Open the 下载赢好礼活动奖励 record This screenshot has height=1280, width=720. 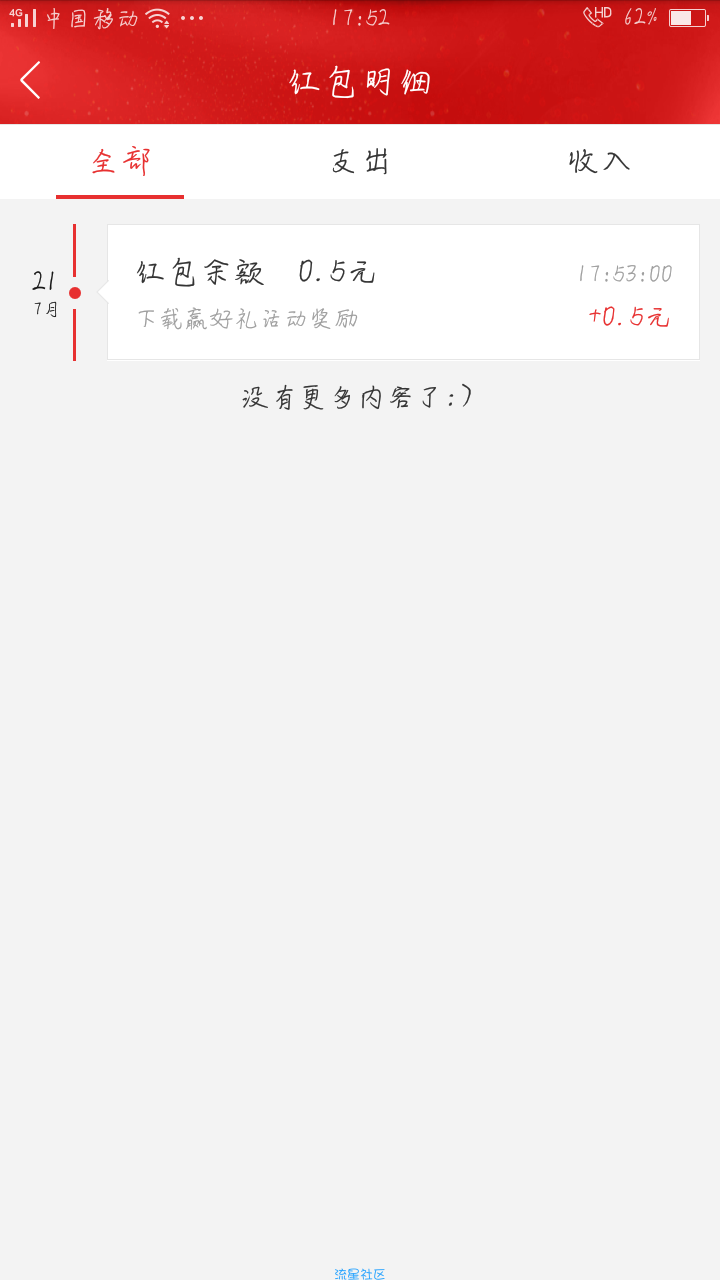[403, 292]
